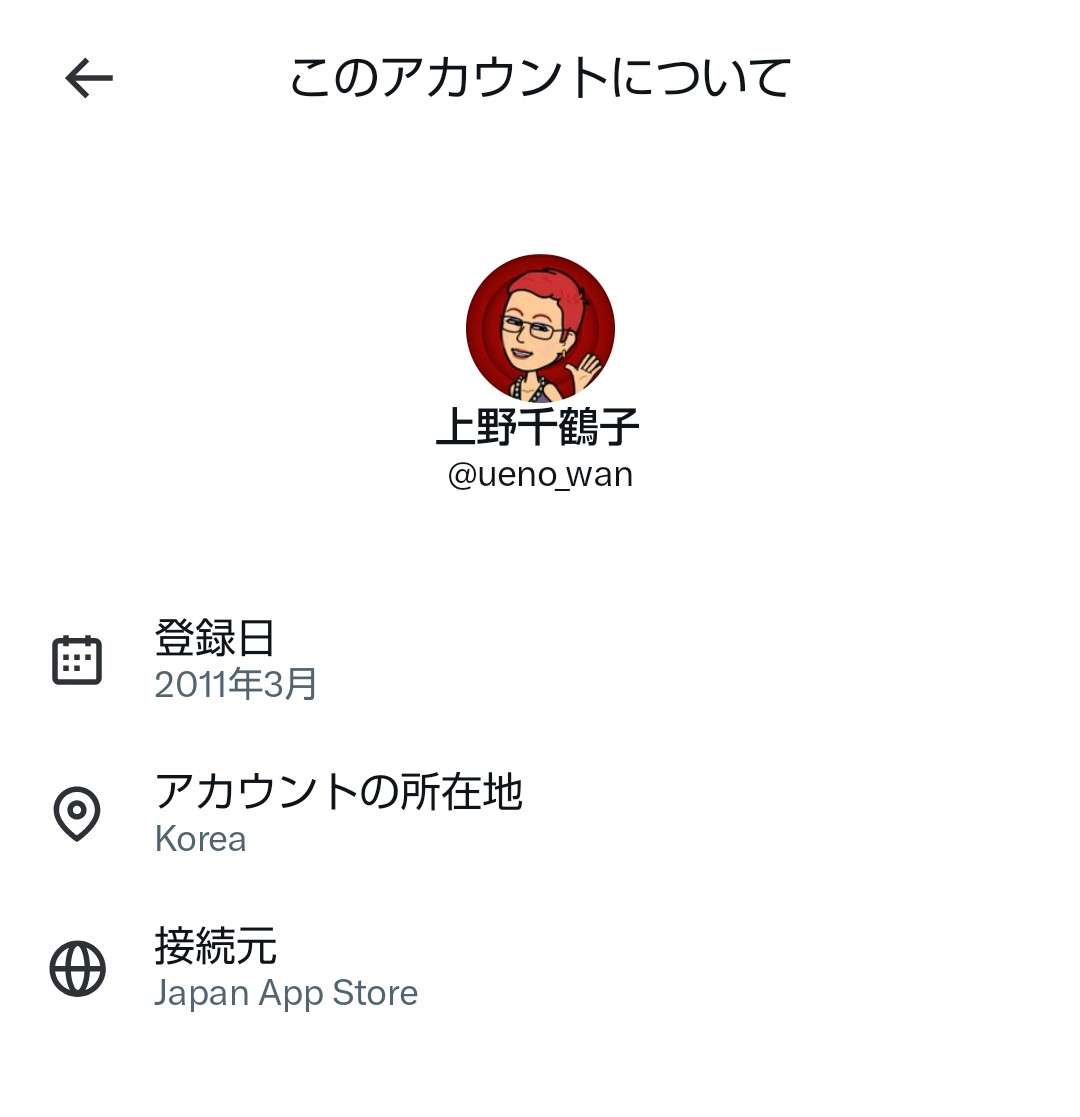Click the globe connection source icon

click(x=77, y=967)
